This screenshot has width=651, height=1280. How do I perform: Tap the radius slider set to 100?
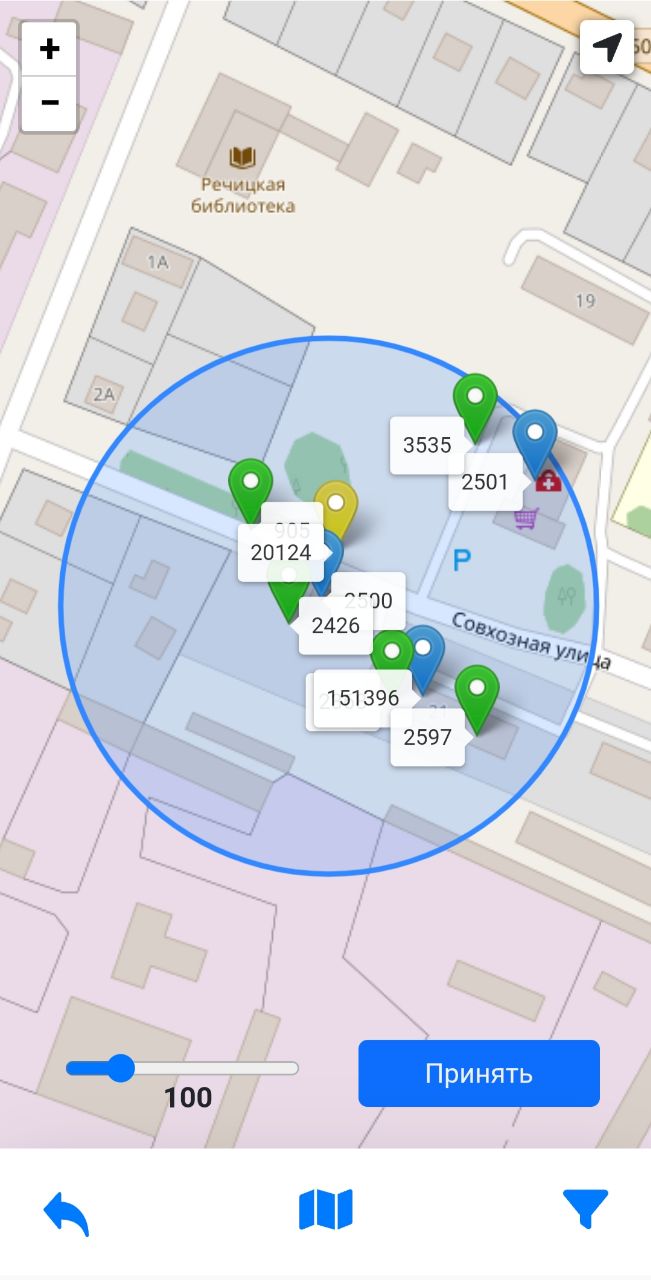coord(182,1068)
